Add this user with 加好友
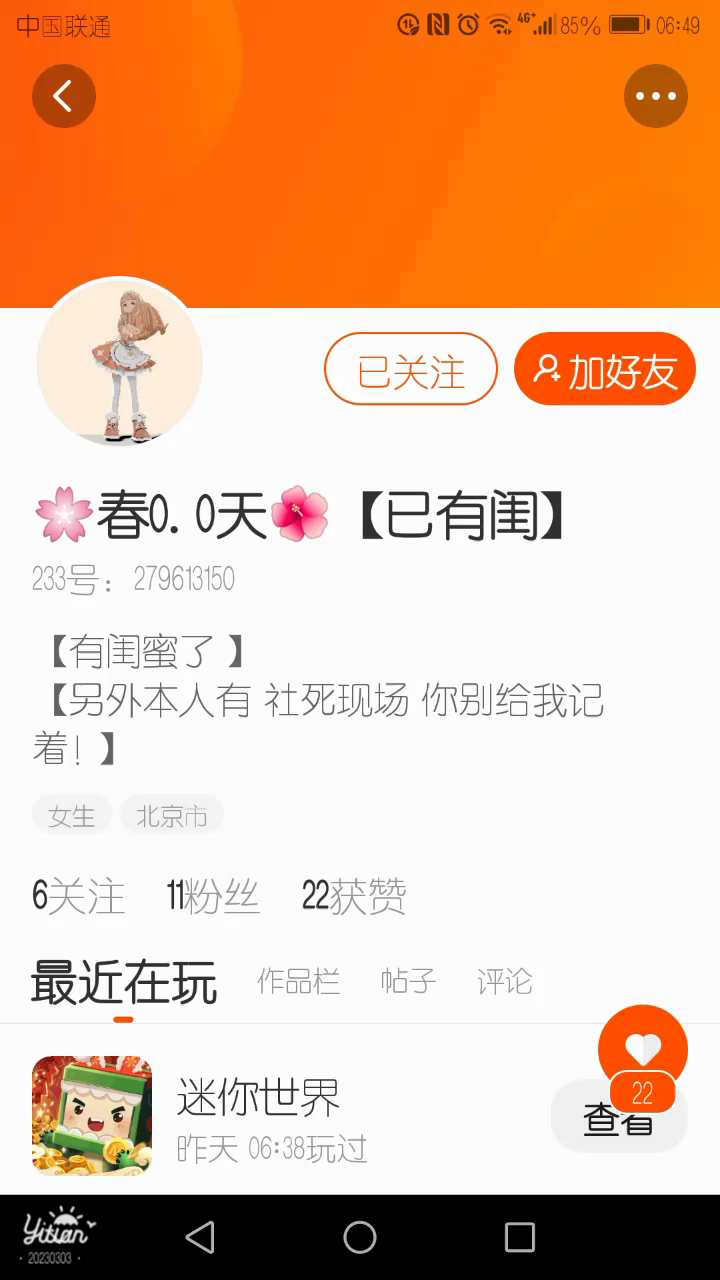Screen dimensions: 720x1280 [x=605, y=369]
